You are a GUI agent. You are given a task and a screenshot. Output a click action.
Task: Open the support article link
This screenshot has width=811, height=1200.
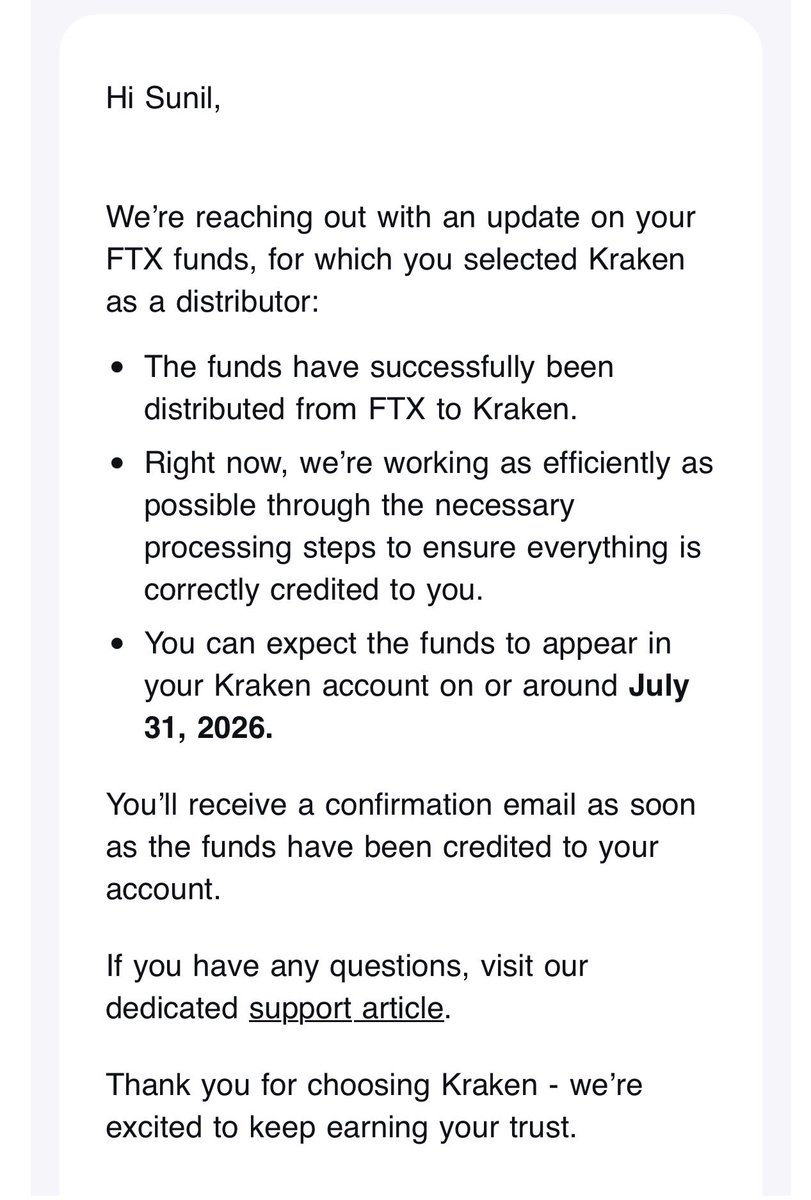point(345,1007)
